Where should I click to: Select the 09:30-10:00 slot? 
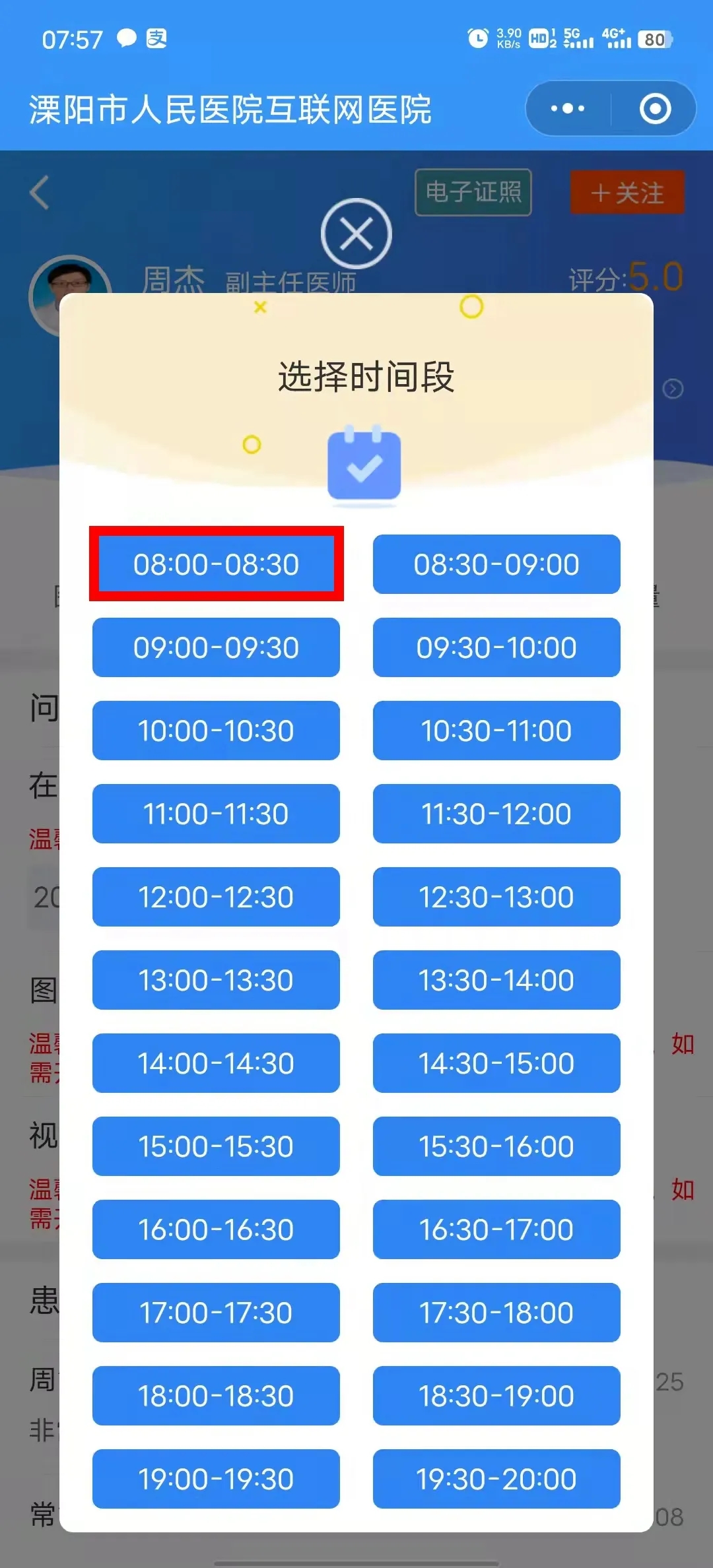pyautogui.click(x=496, y=647)
